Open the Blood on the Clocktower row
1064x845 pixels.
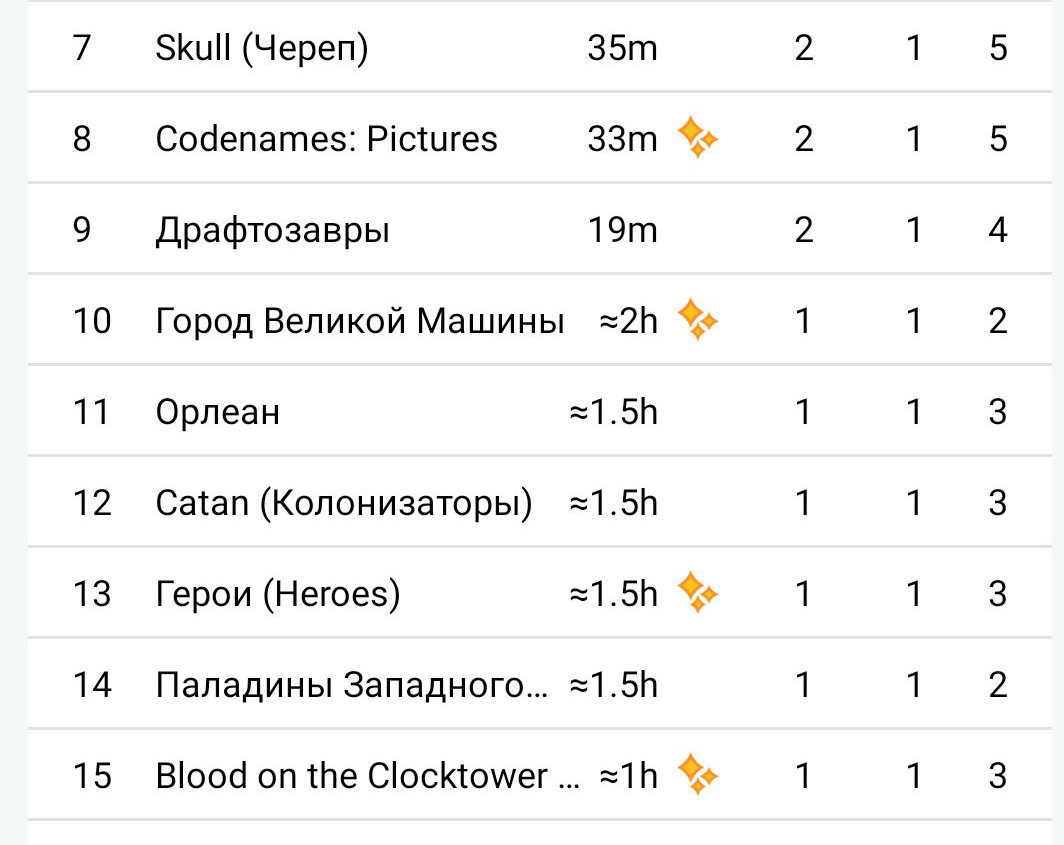[366, 776]
